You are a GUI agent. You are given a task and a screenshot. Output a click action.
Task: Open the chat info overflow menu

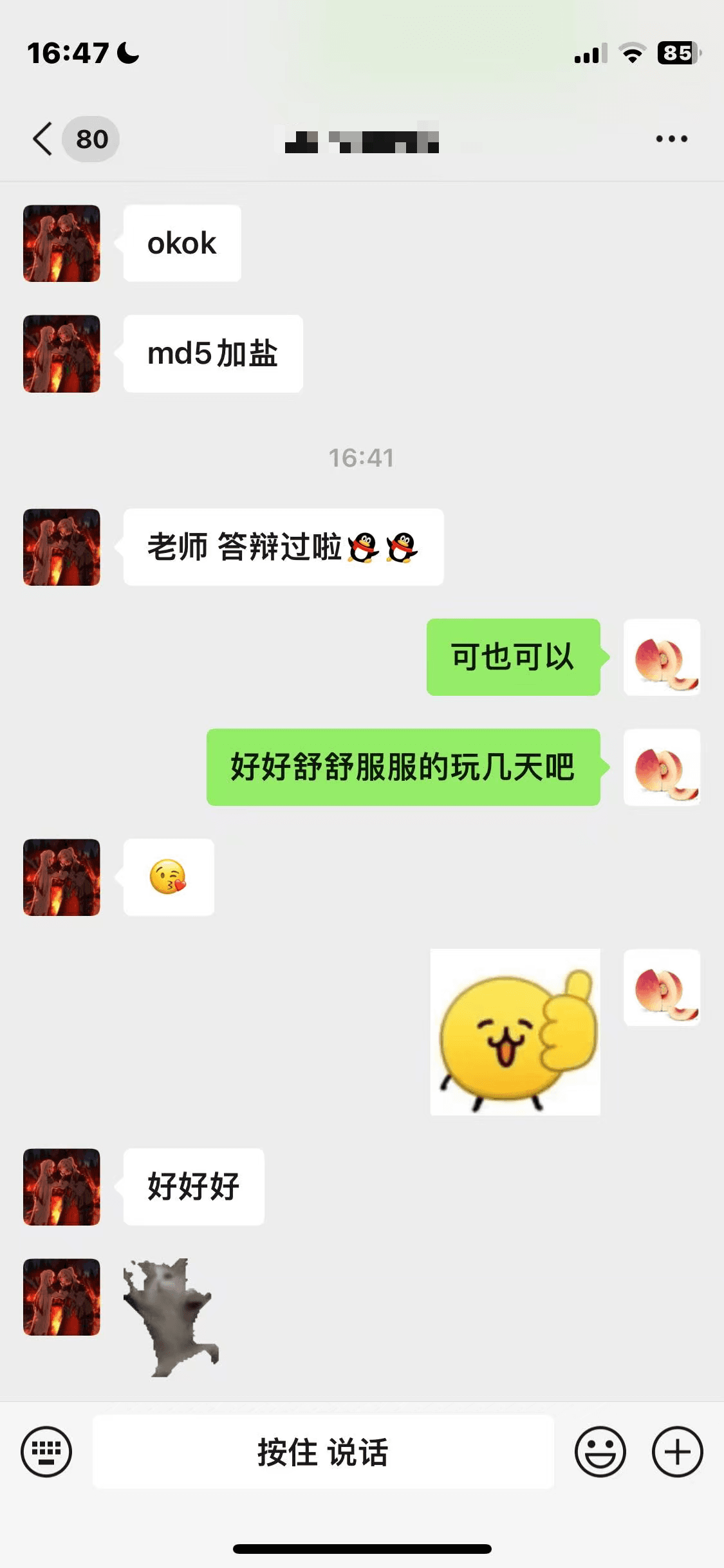click(671, 139)
